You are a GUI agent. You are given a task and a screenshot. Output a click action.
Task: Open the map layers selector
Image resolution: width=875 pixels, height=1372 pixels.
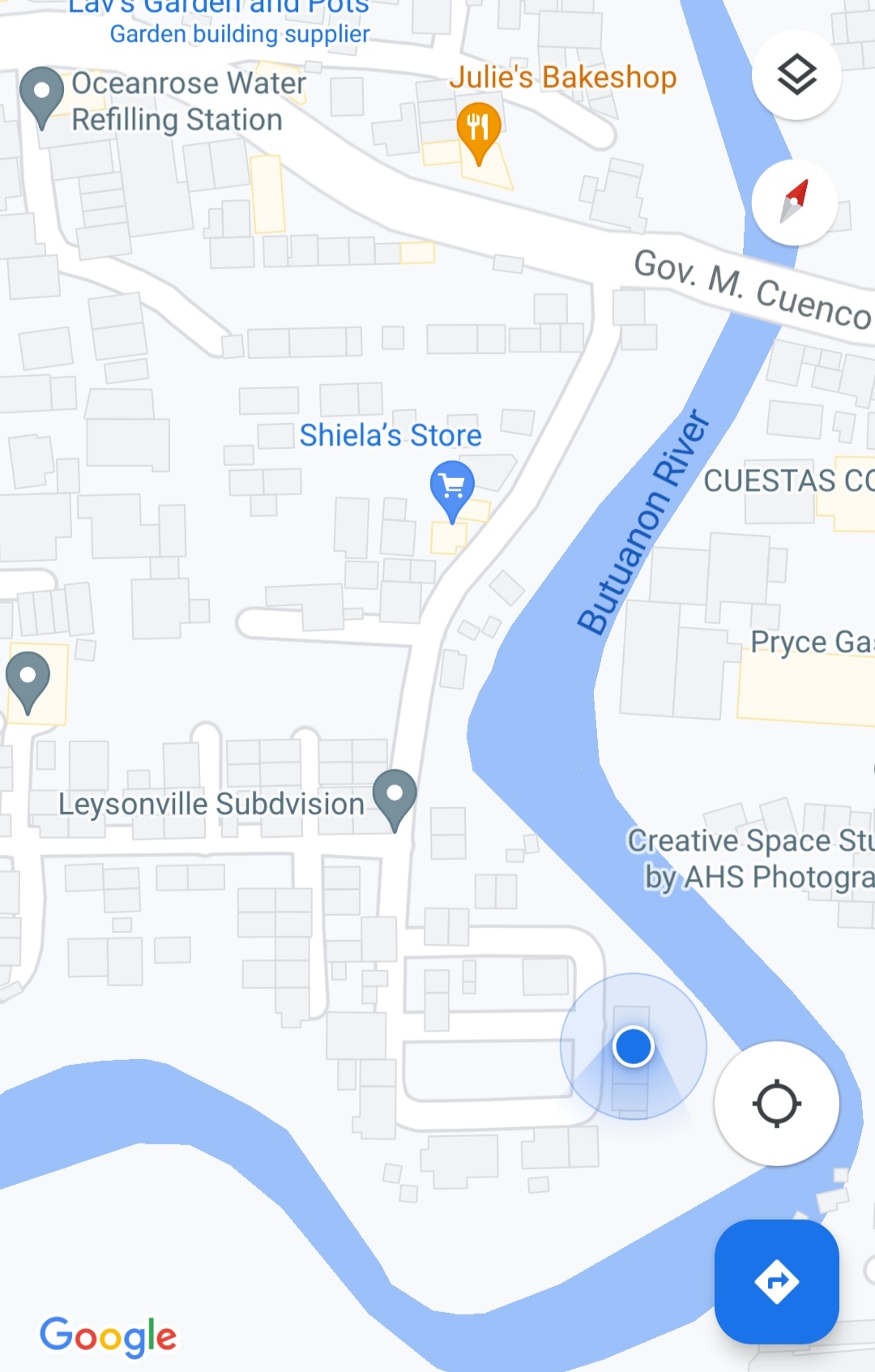coord(796,75)
